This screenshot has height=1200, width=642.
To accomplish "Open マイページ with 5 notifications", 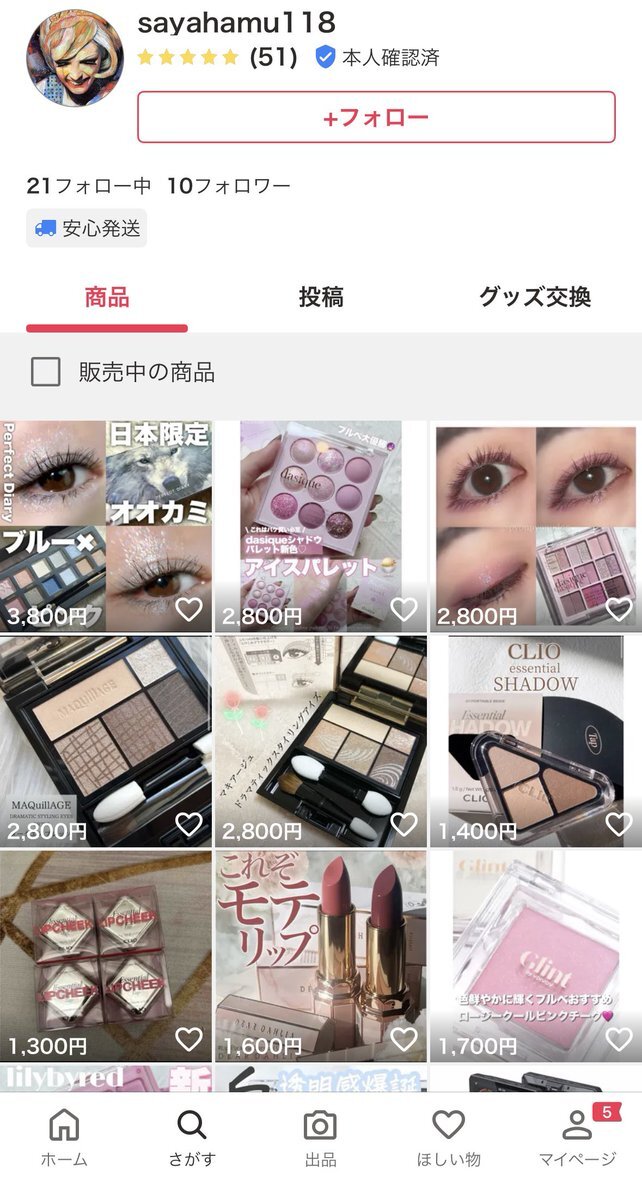I will tap(577, 1138).
